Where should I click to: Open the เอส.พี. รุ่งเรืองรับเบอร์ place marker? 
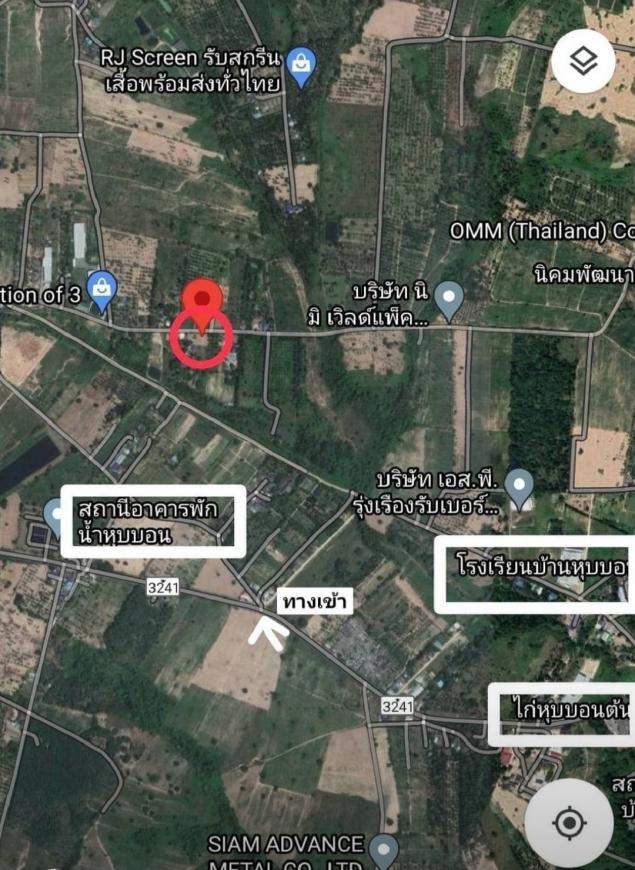pyautogui.click(x=518, y=486)
